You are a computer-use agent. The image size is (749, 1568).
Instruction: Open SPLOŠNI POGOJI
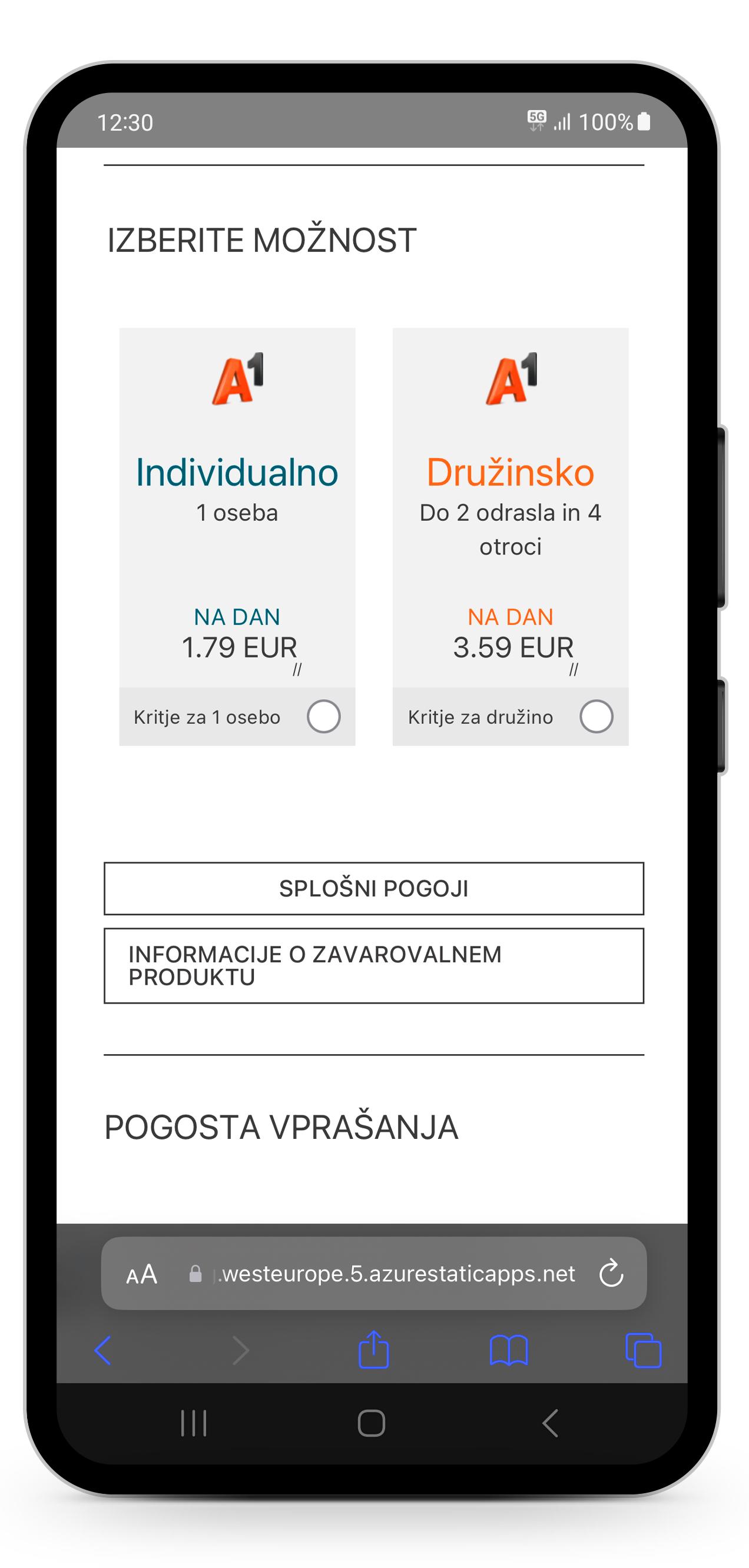click(374, 889)
